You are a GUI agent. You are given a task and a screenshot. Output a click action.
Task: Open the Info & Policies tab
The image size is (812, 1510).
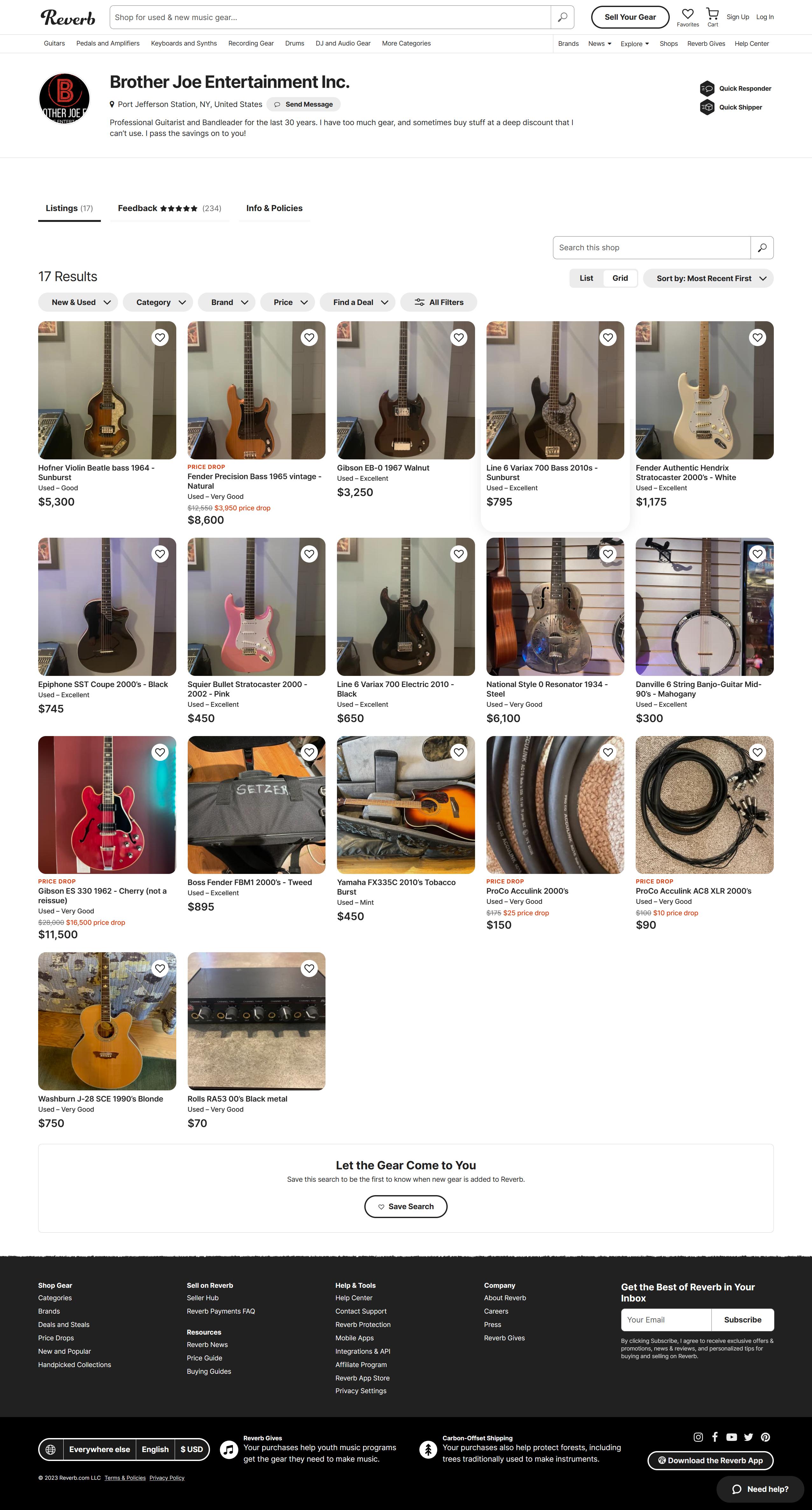274,208
